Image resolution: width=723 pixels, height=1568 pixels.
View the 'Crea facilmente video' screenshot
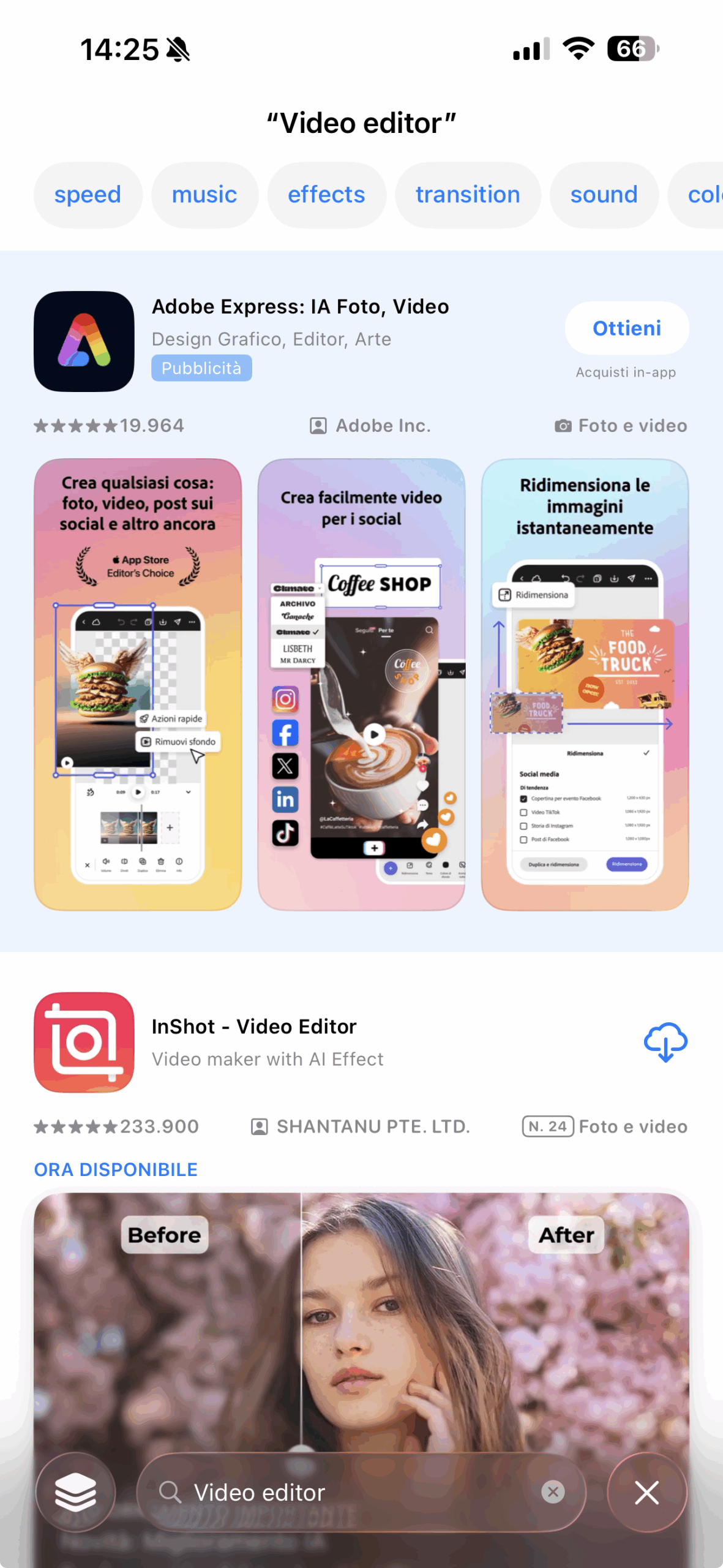[x=361, y=684]
